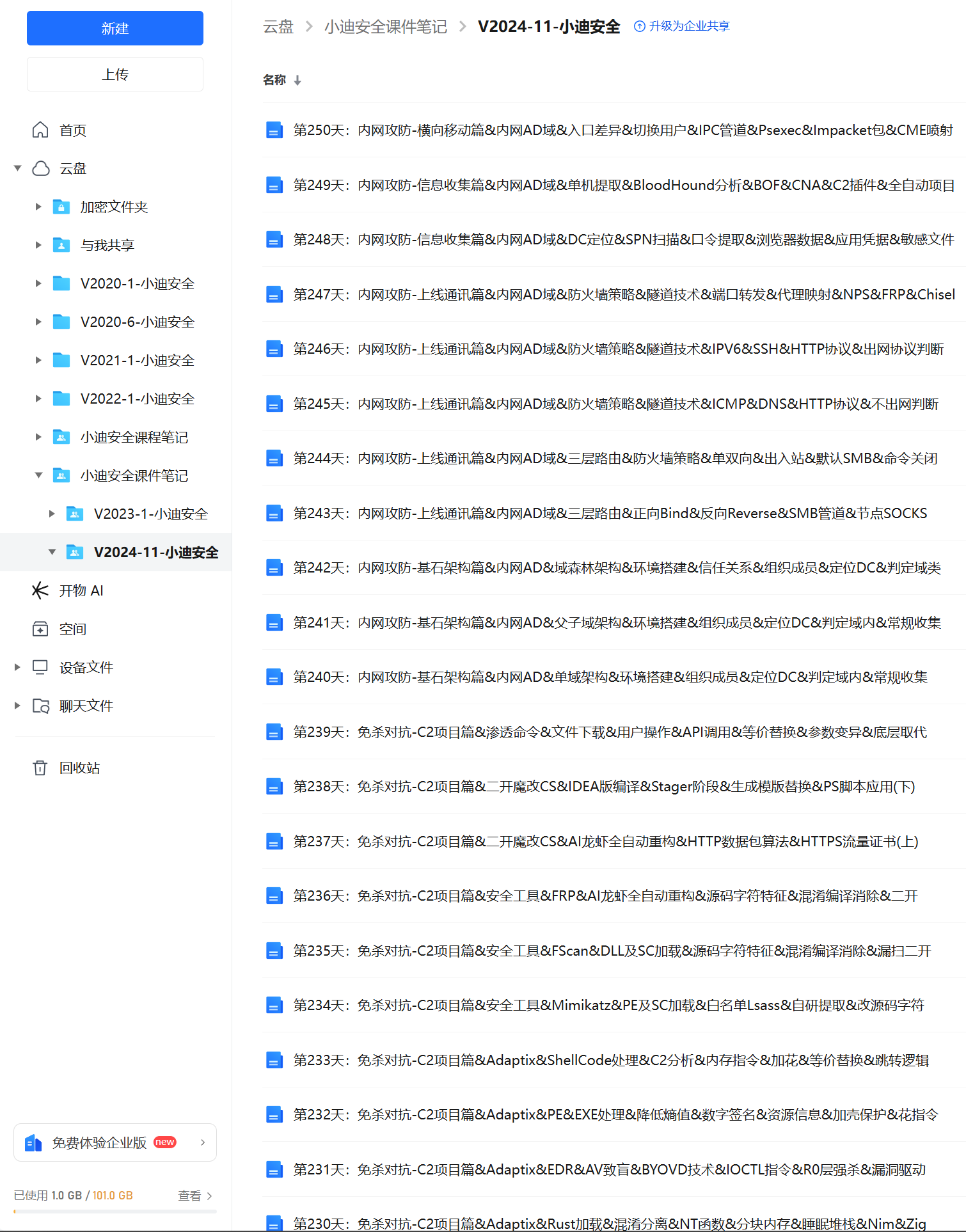Tap the 新建 button
The width and height of the screenshot is (966, 1232).
click(x=115, y=28)
